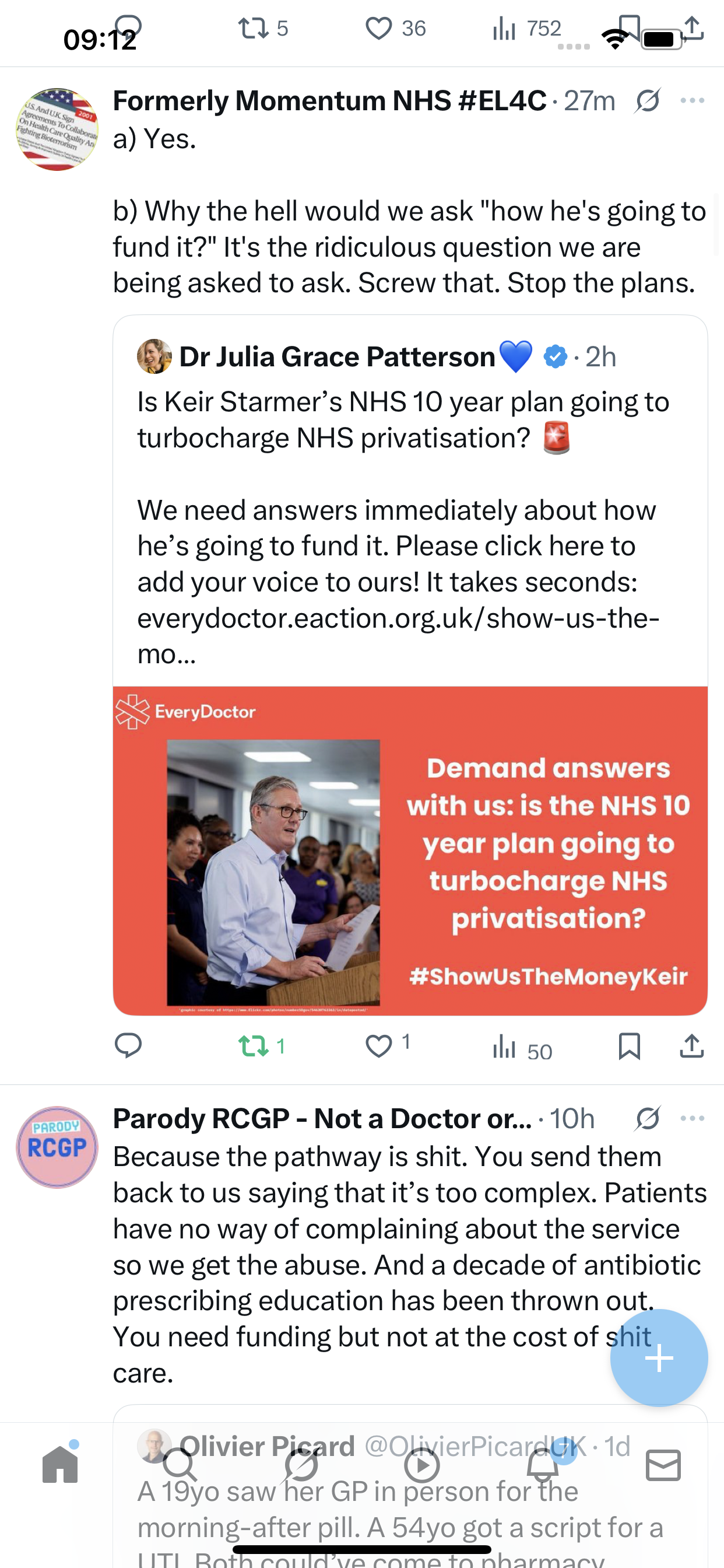Open more options for Parody RCGP post
The image size is (724, 1568).
pos(693,1118)
